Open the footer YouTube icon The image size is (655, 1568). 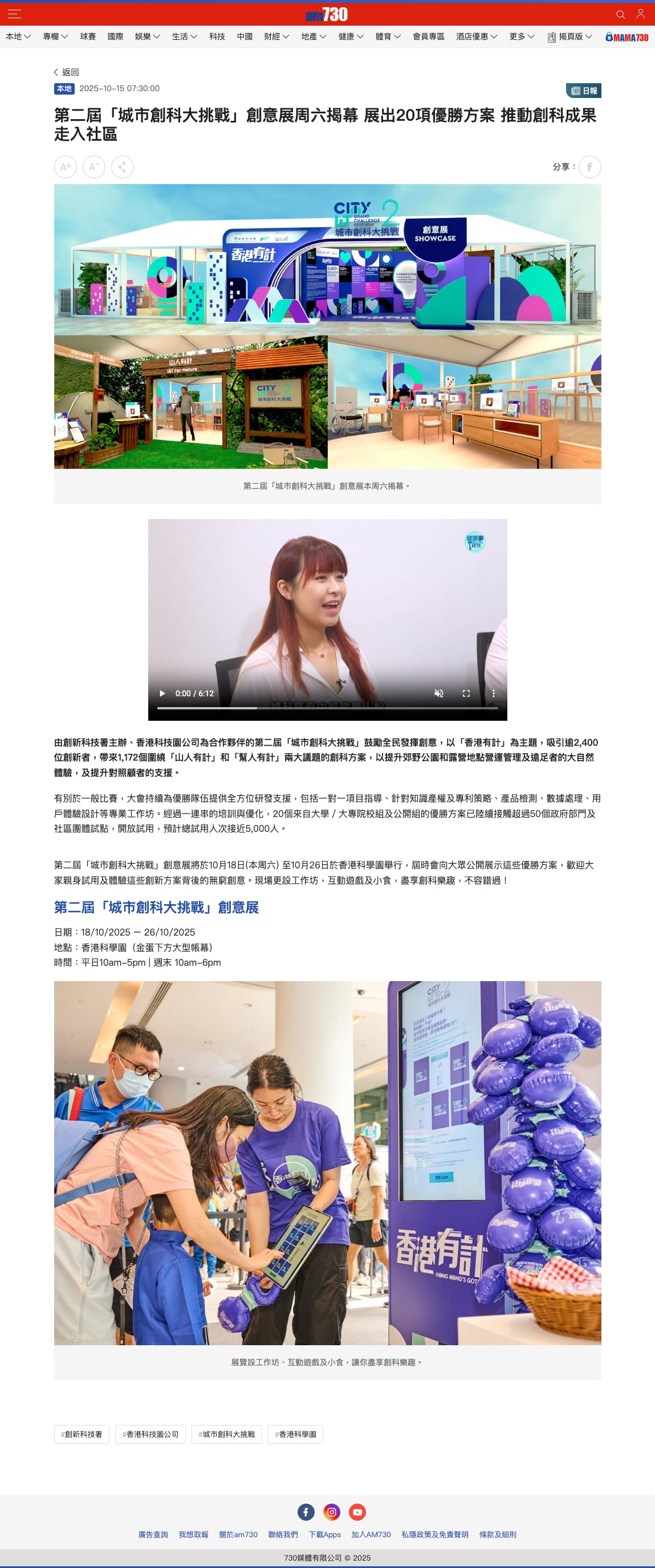(357, 1512)
